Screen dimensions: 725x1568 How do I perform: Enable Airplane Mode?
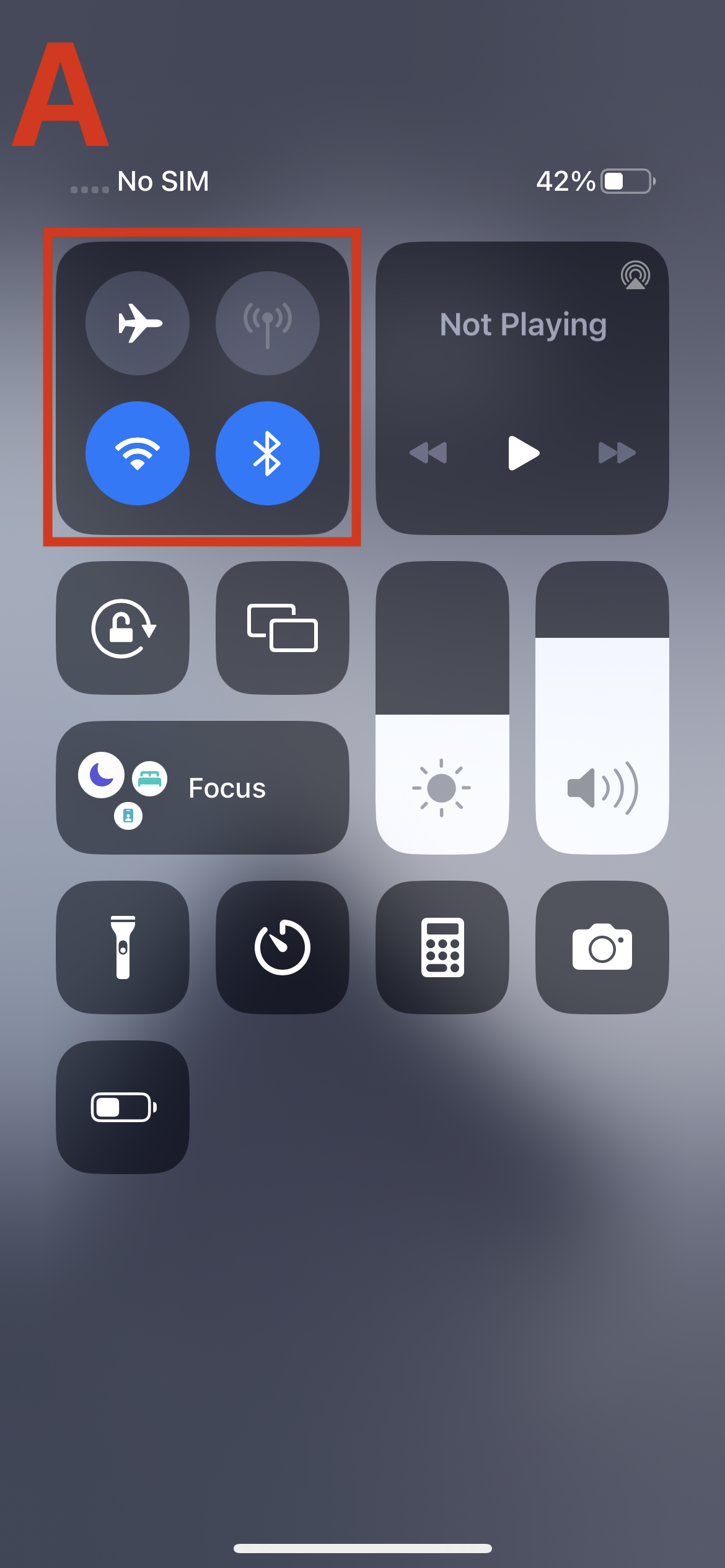[x=138, y=323]
